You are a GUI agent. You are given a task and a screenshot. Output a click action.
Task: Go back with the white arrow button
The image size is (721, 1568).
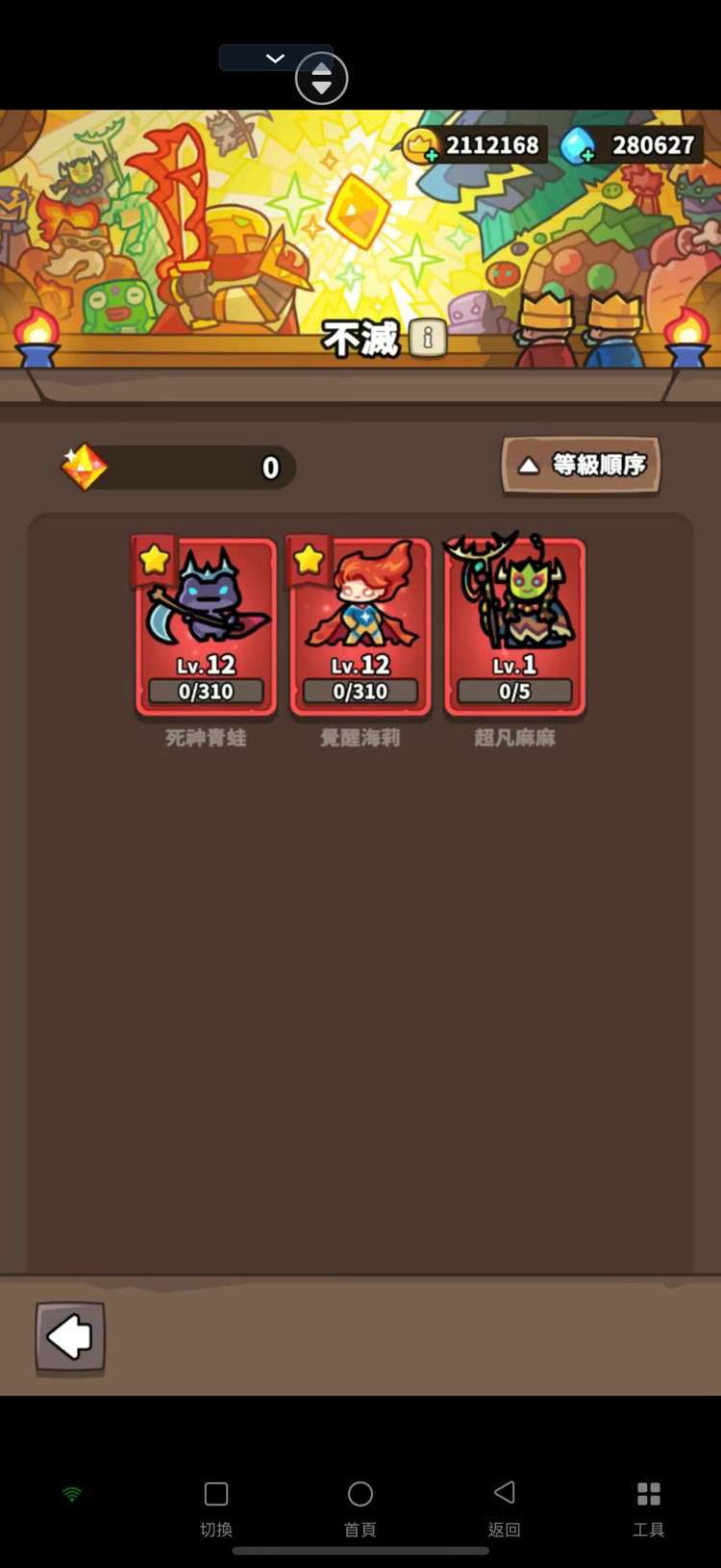(x=70, y=1336)
